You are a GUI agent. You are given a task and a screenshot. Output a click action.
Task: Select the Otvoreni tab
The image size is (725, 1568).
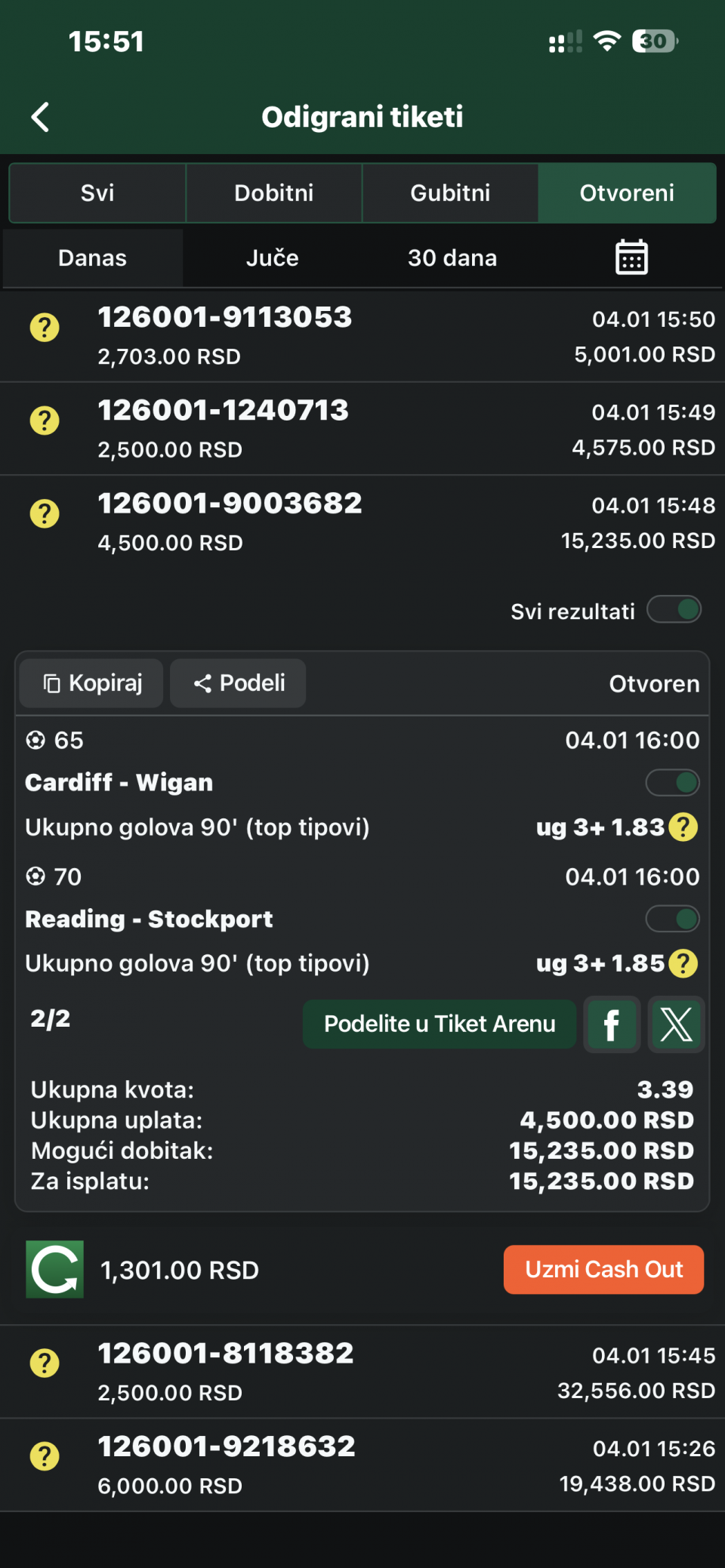click(627, 193)
